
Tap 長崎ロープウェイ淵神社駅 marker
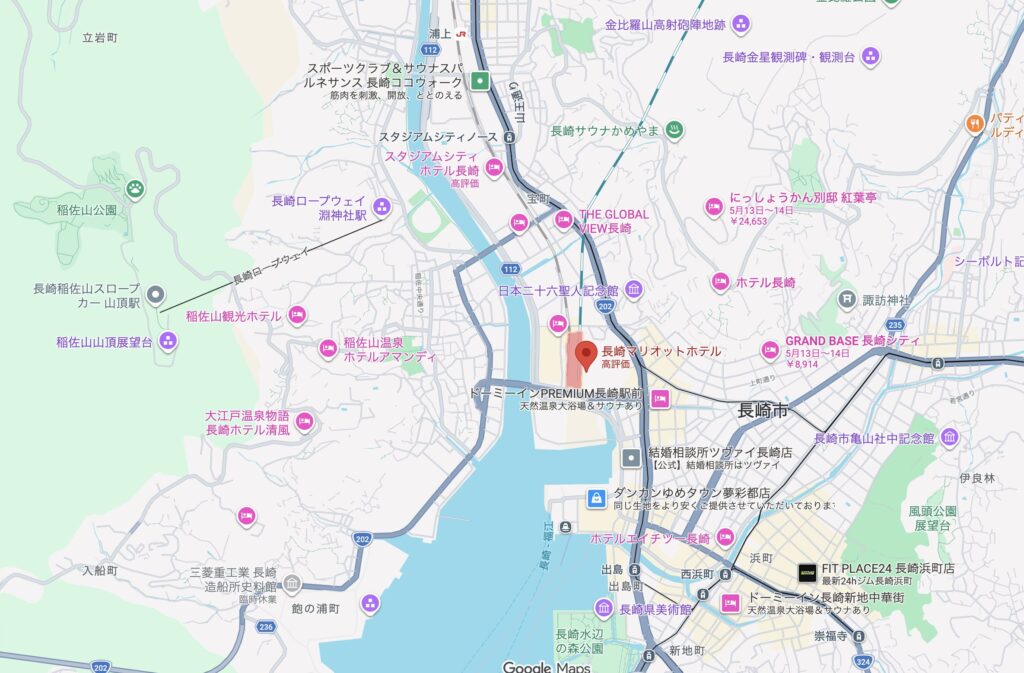tap(382, 206)
